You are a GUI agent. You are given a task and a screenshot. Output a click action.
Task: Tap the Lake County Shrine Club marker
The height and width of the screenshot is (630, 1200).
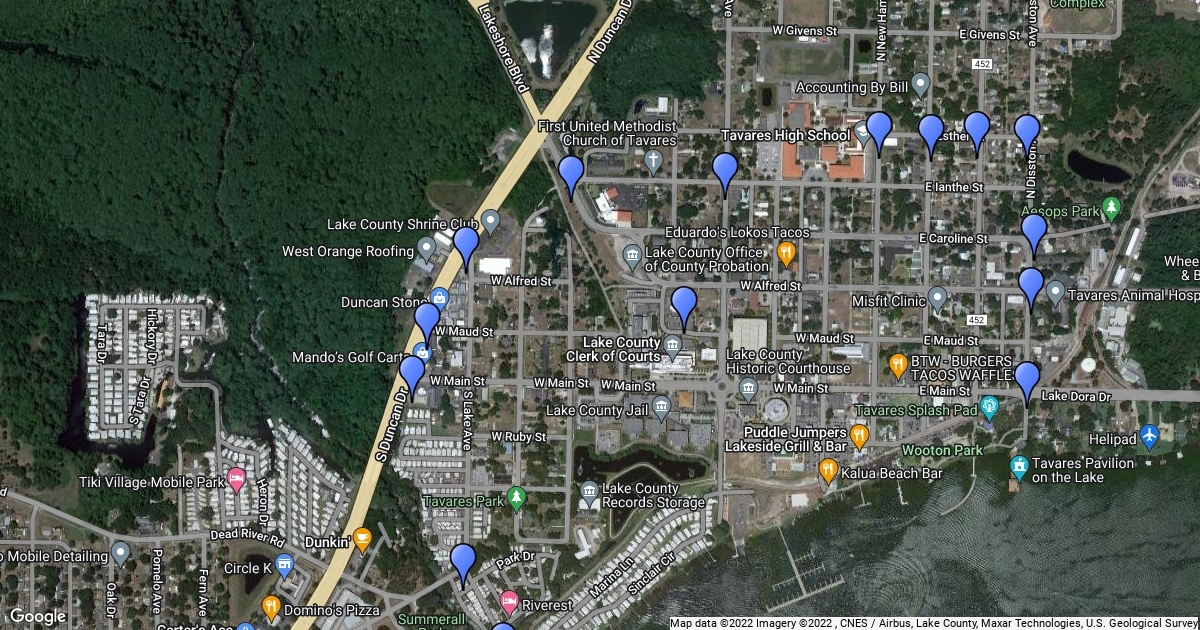point(490,220)
